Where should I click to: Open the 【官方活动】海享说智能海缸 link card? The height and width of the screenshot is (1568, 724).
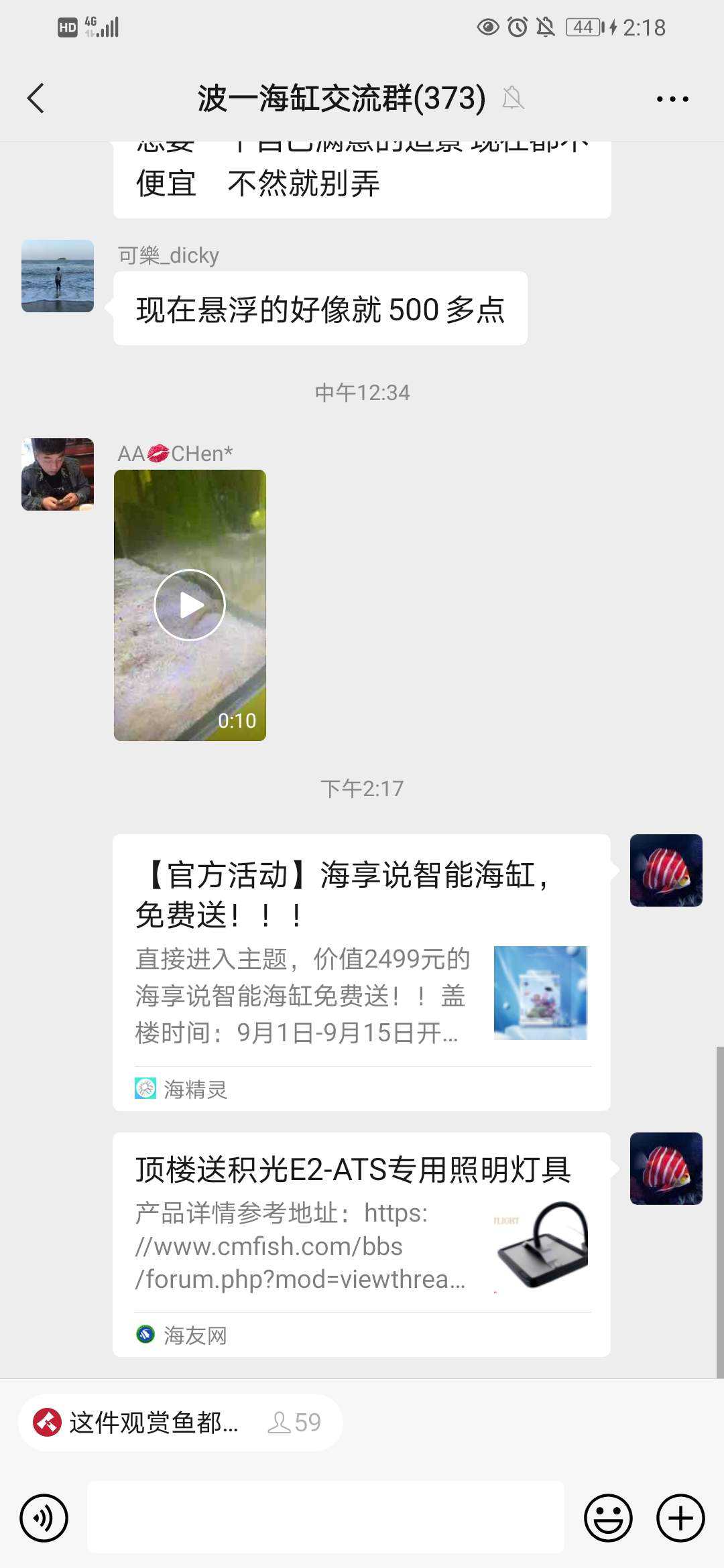[x=361, y=972]
